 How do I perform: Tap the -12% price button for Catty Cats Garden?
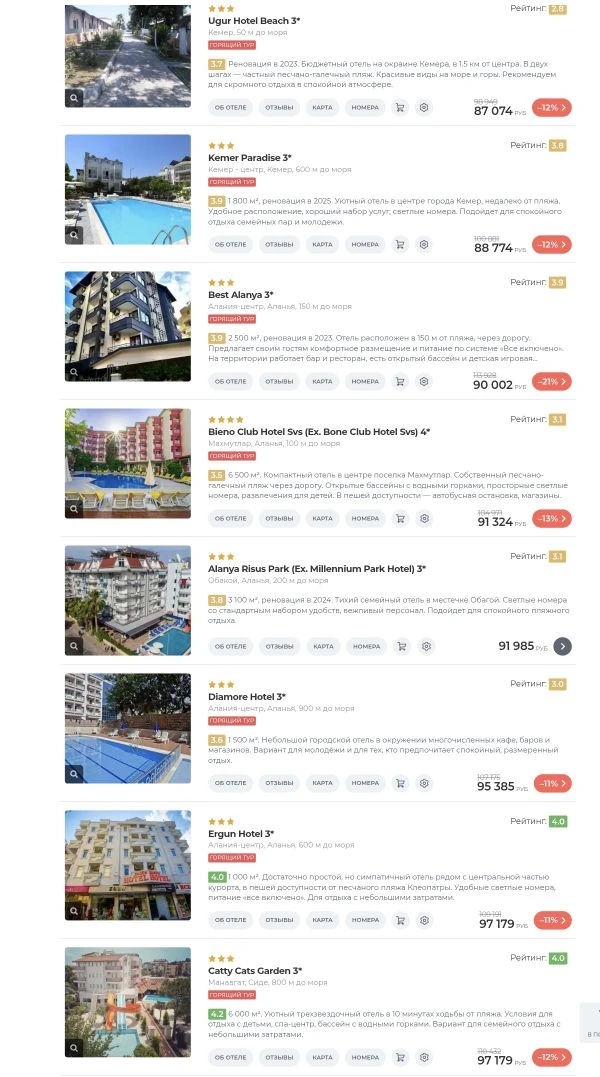pyautogui.click(x=551, y=1057)
